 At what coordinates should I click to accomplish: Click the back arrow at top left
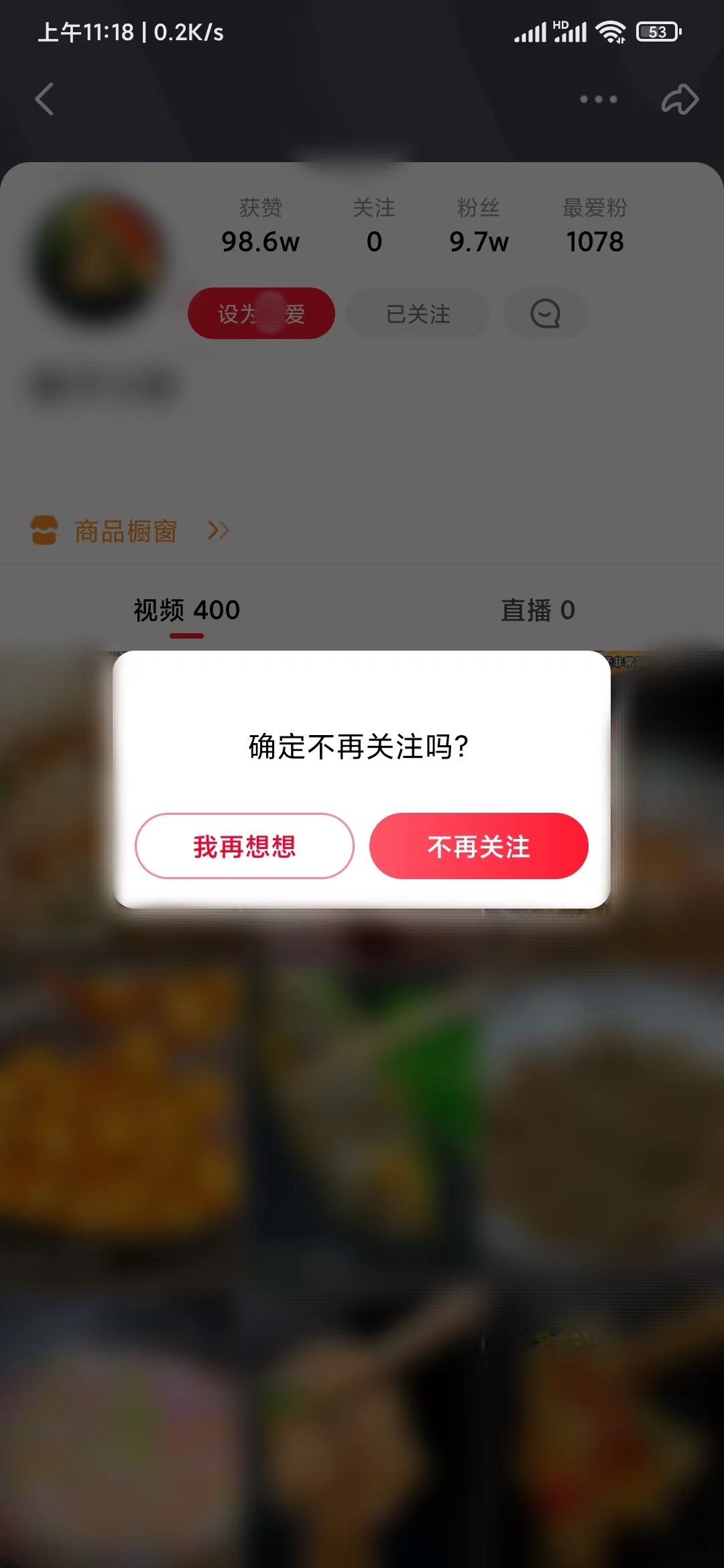[44, 99]
